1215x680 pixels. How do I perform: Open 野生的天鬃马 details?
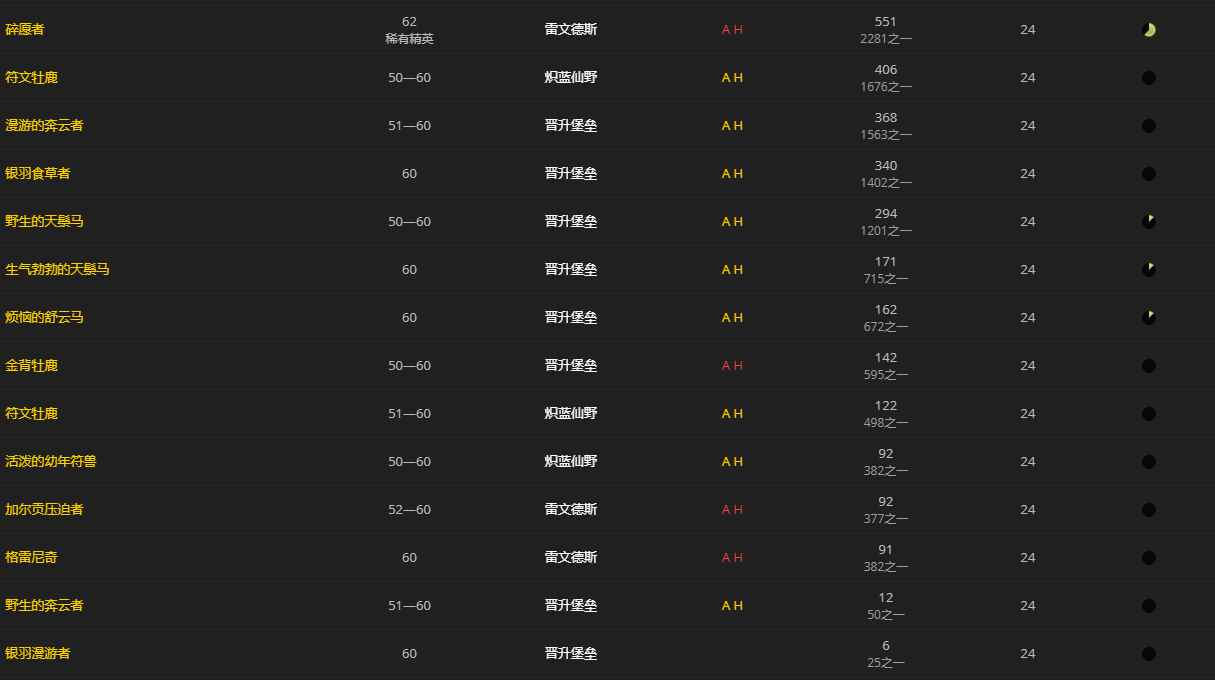44,222
